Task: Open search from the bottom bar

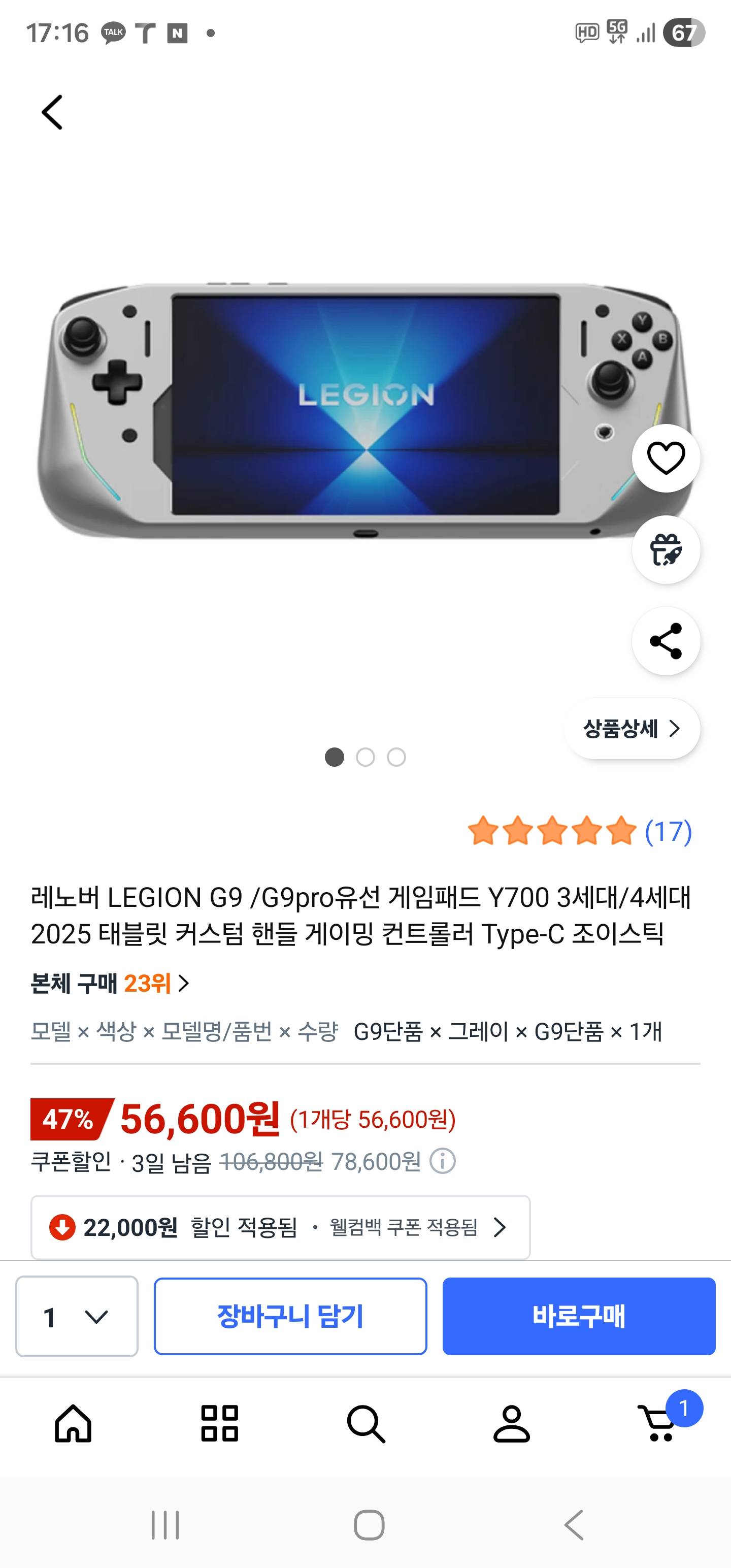Action: (366, 1424)
